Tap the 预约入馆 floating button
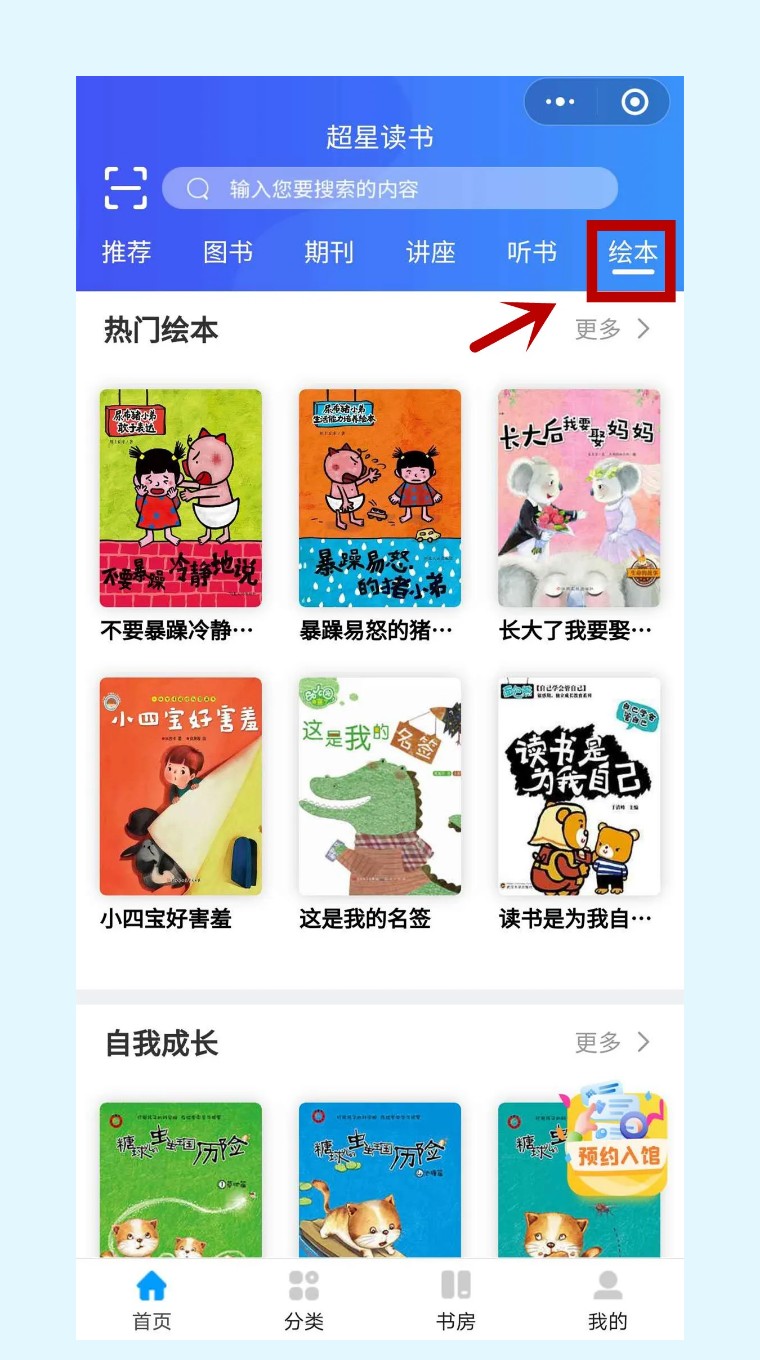Screen dimensions: 760x1360 [616, 1141]
